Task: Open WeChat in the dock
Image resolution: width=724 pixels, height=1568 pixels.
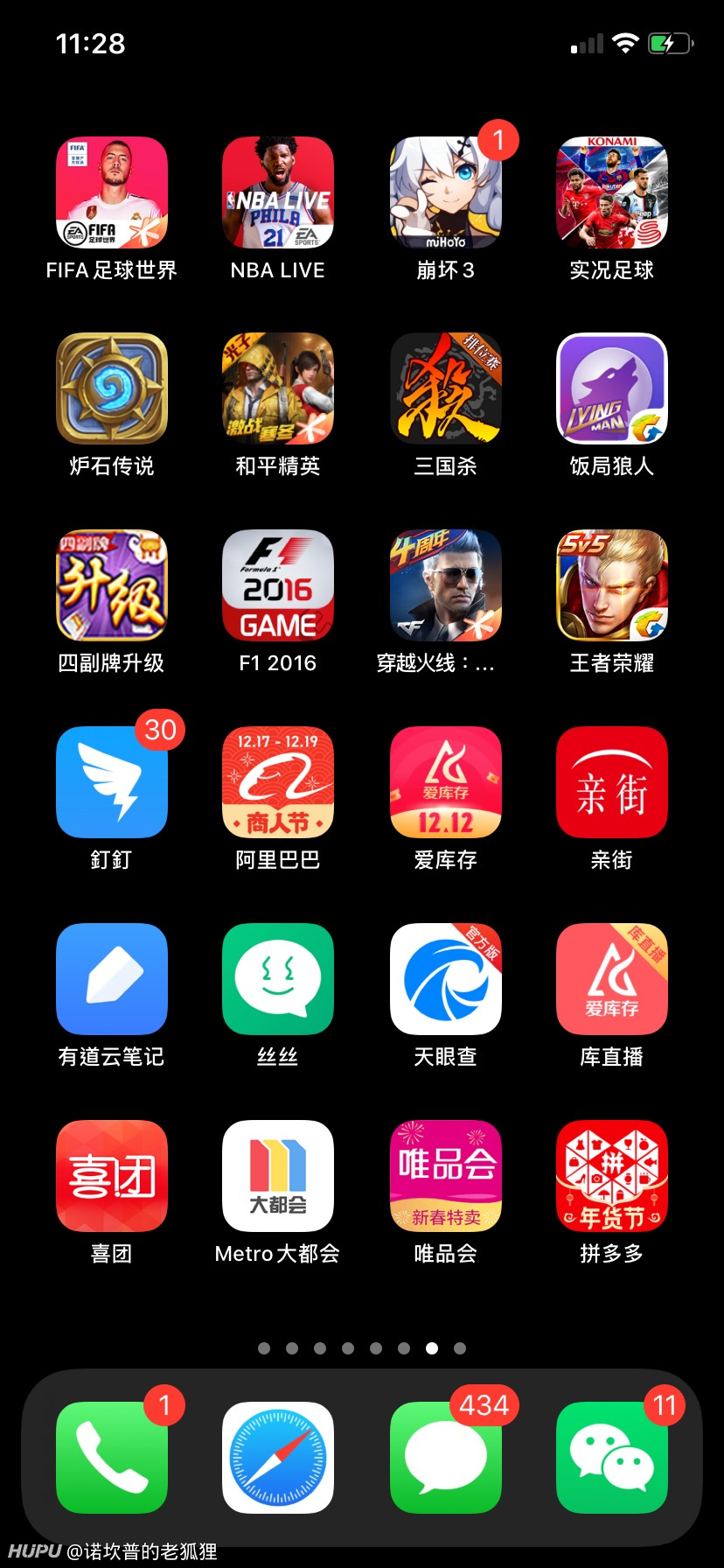Action: pos(612,1458)
